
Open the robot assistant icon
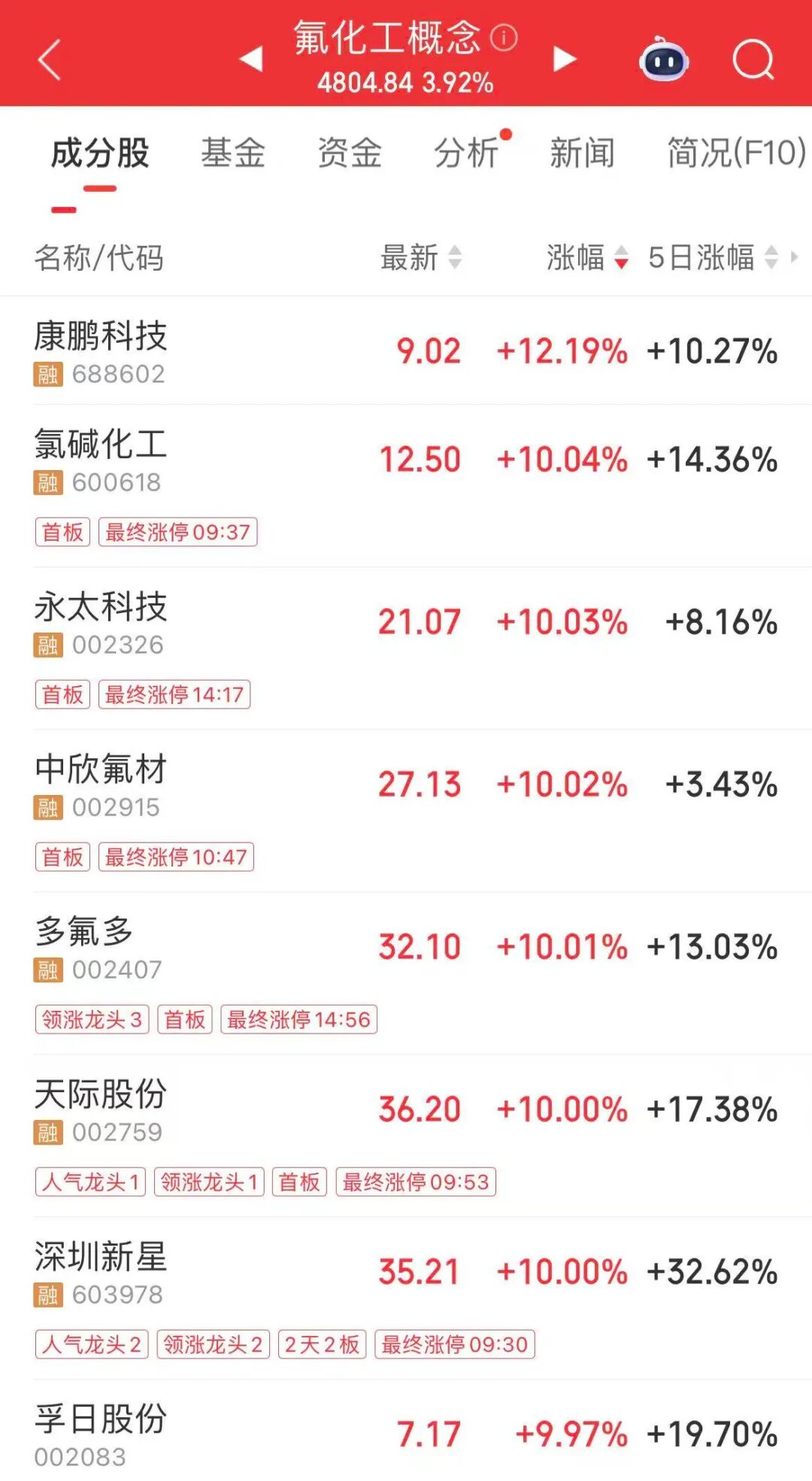[x=663, y=60]
